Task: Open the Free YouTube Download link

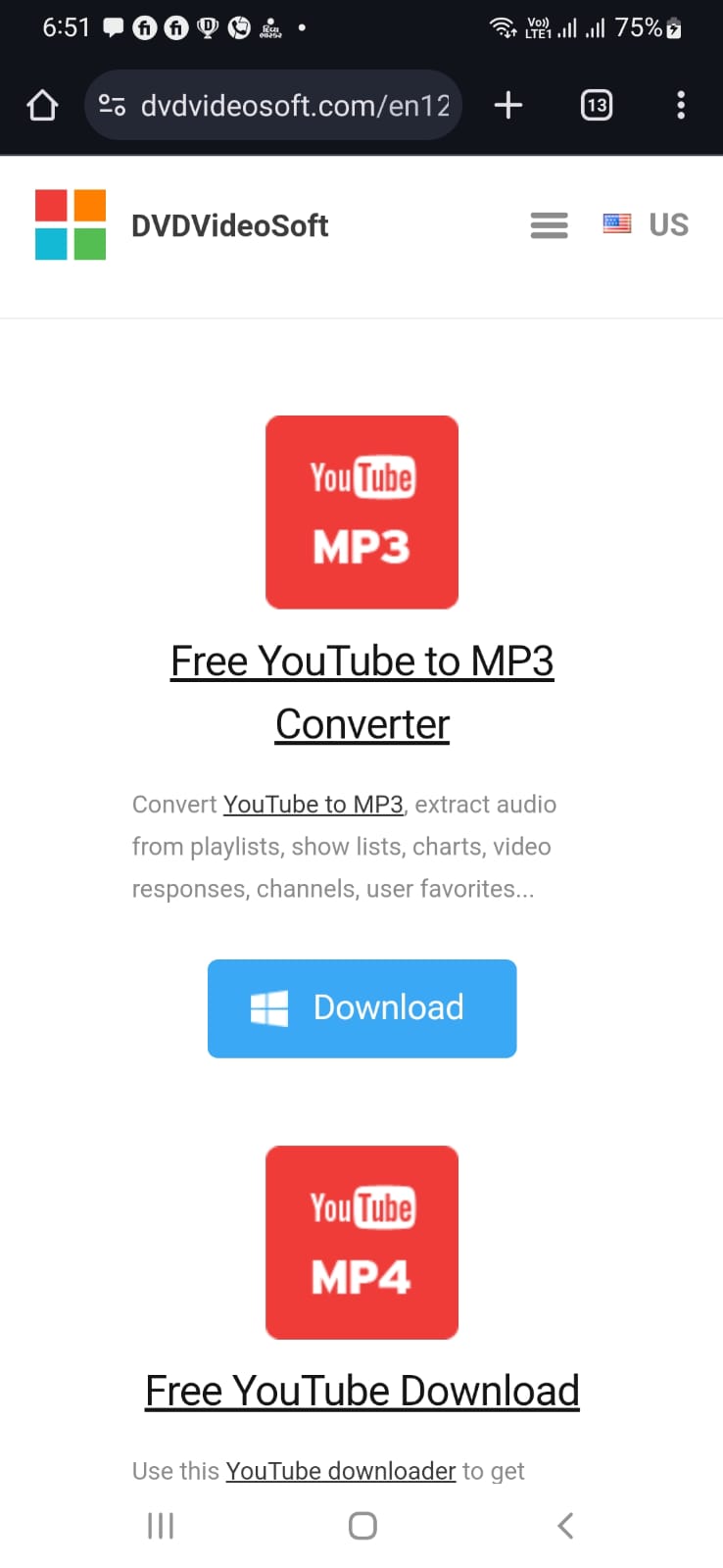Action: [x=361, y=1391]
